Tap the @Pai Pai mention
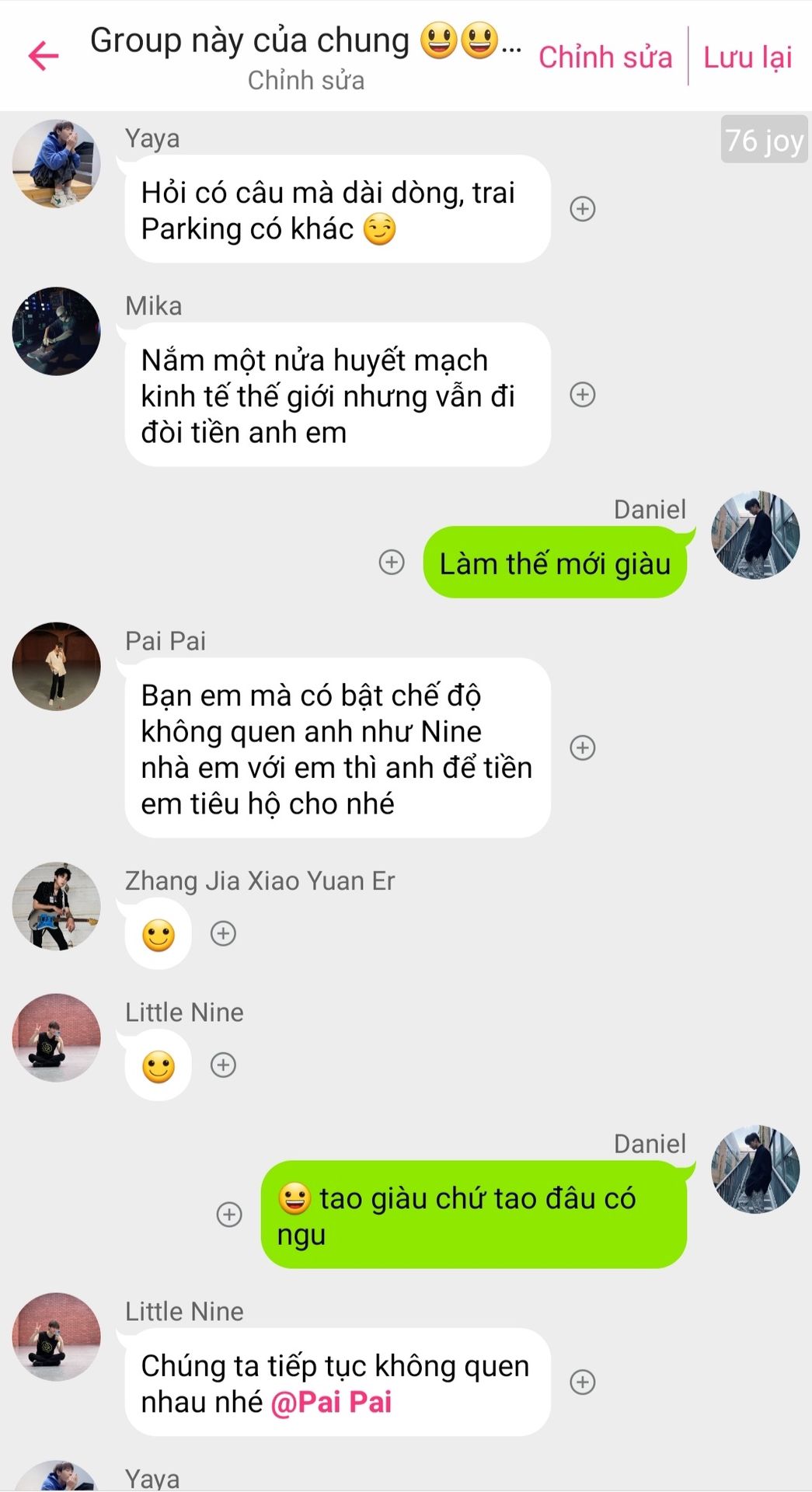Image resolution: width=812 pixels, height=1492 pixels. point(331,1402)
